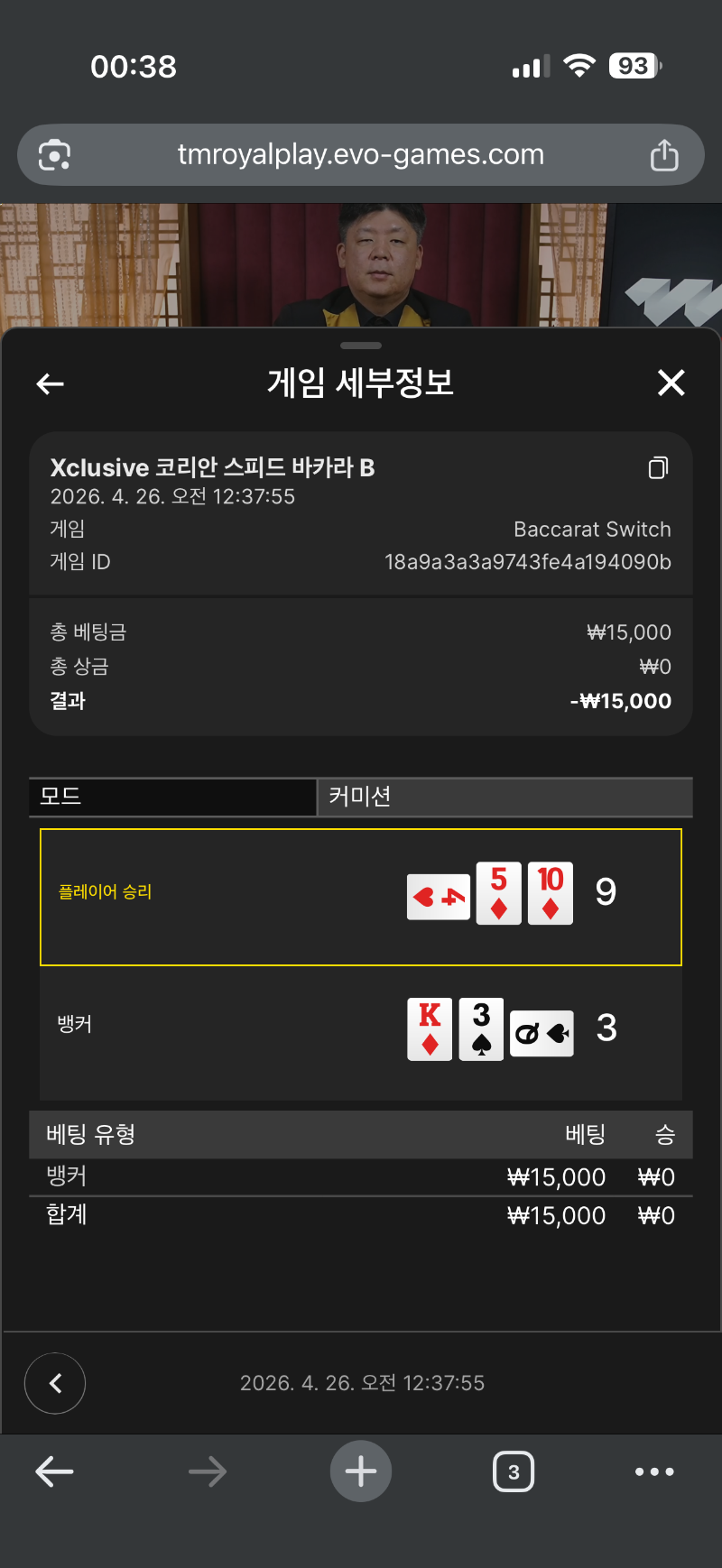The image size is (722, 1568).
Task: Open a new browser tab
Action: click(361, 1471)
